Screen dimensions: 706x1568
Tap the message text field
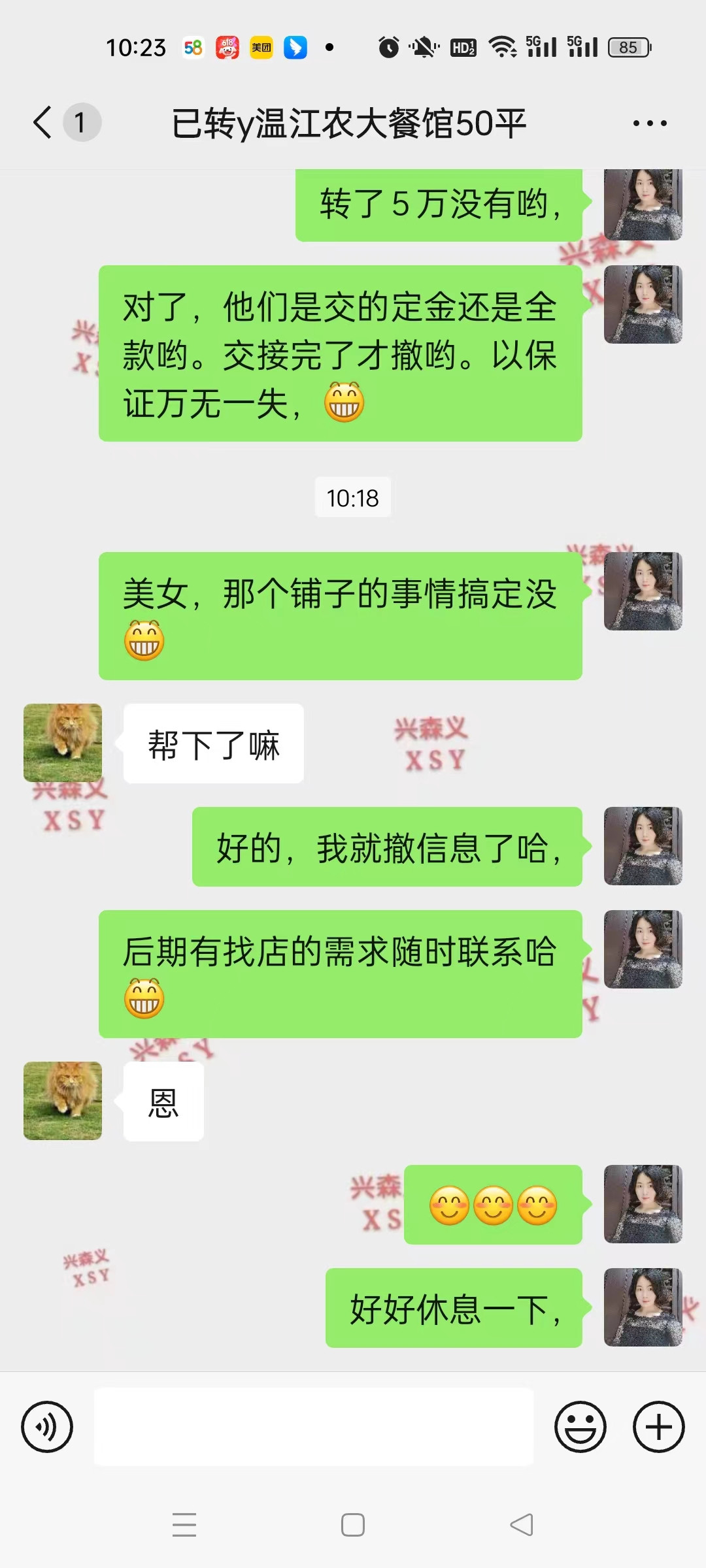[314, 1427]
